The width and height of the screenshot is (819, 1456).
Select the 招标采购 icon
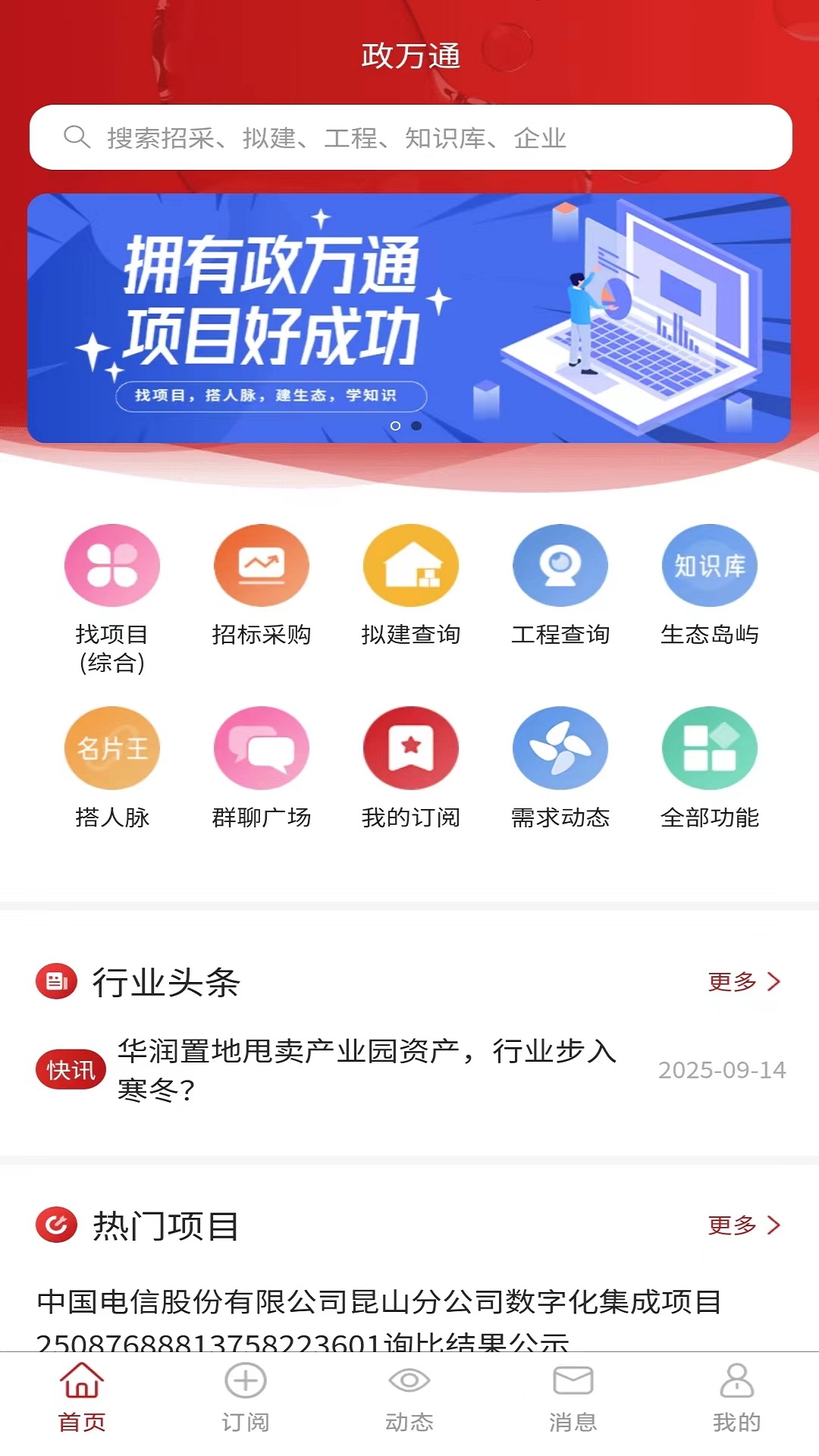(x=261, y=565)
